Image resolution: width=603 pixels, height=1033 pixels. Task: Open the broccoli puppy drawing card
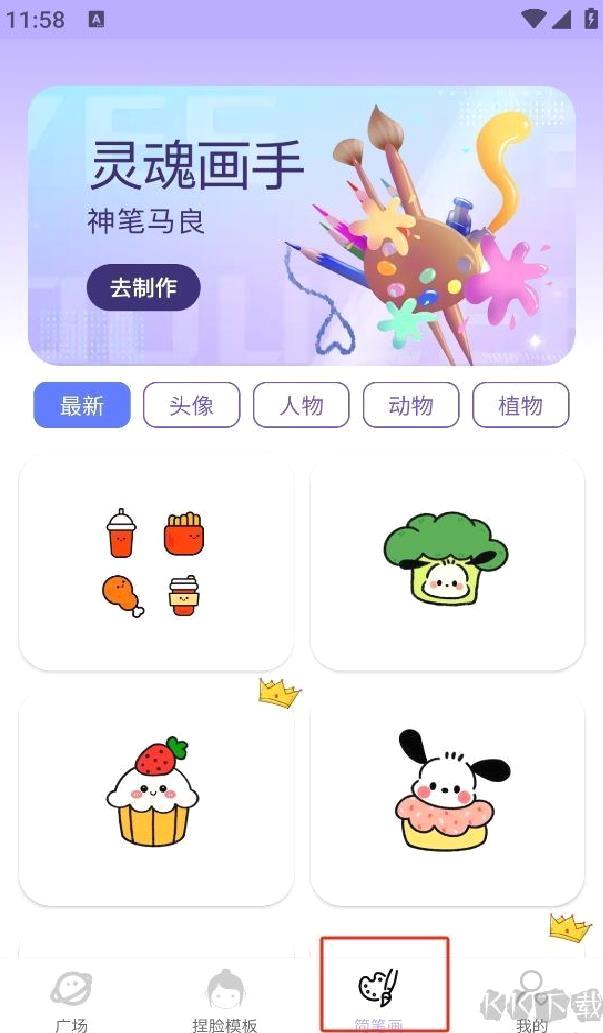(447, 561)
